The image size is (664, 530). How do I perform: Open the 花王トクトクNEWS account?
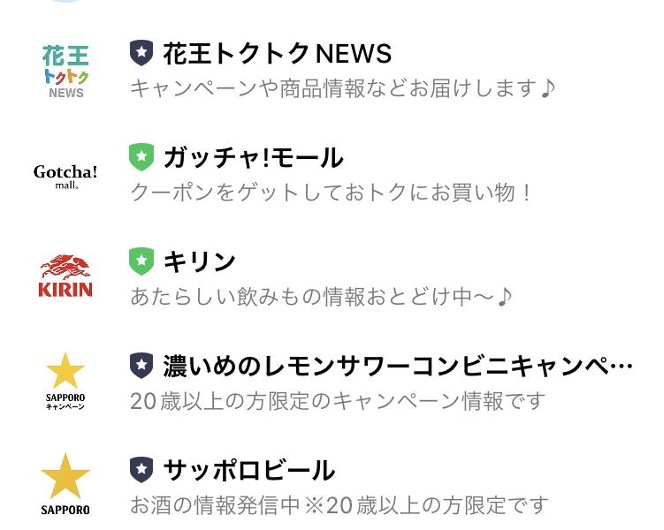tap(277, 53)
